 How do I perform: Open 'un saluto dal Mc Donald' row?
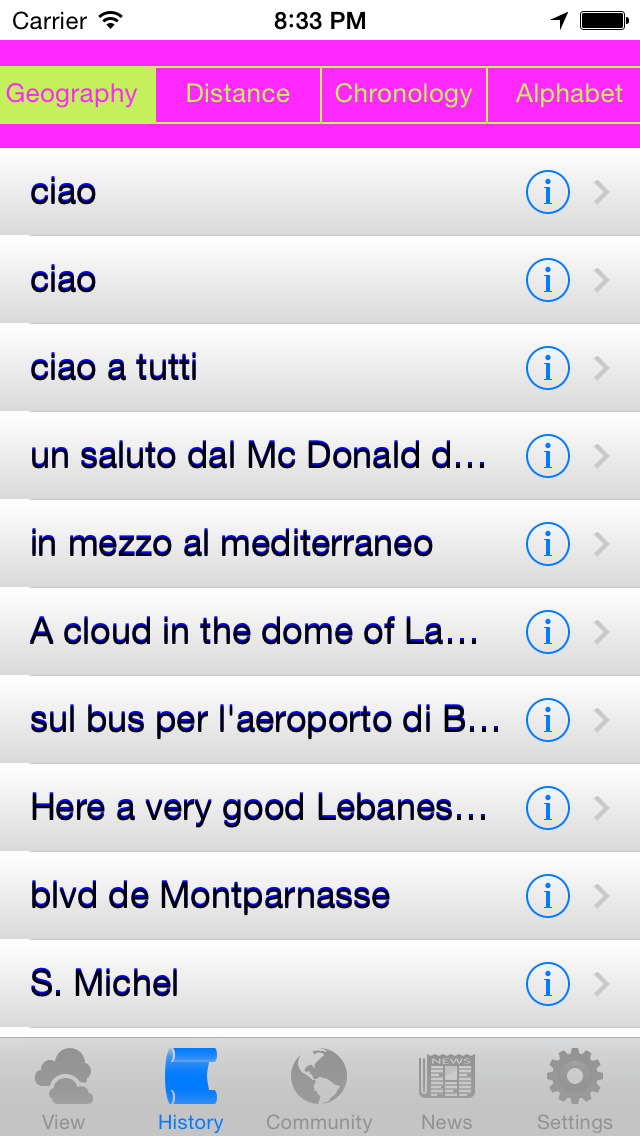point(320,456)
